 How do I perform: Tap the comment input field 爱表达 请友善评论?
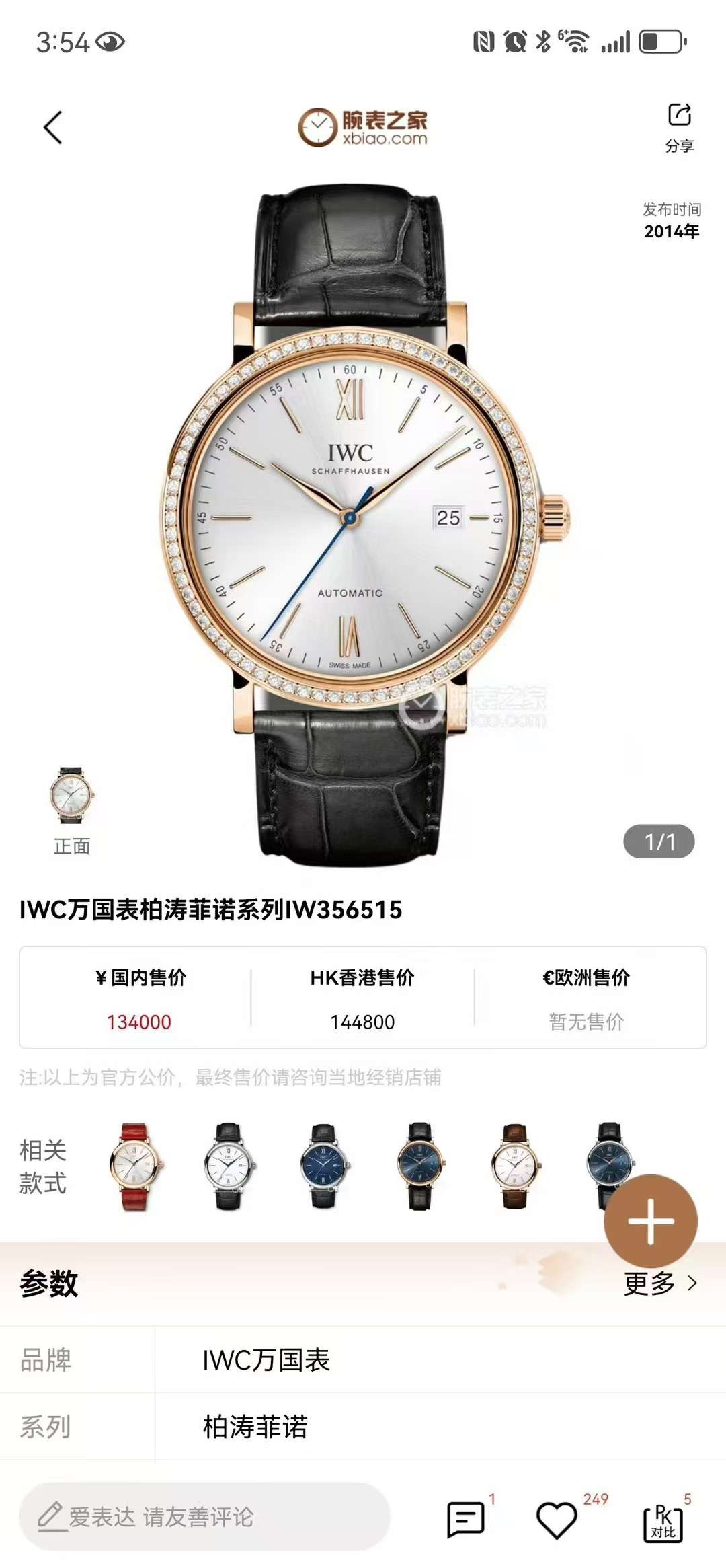[204, 1517]
